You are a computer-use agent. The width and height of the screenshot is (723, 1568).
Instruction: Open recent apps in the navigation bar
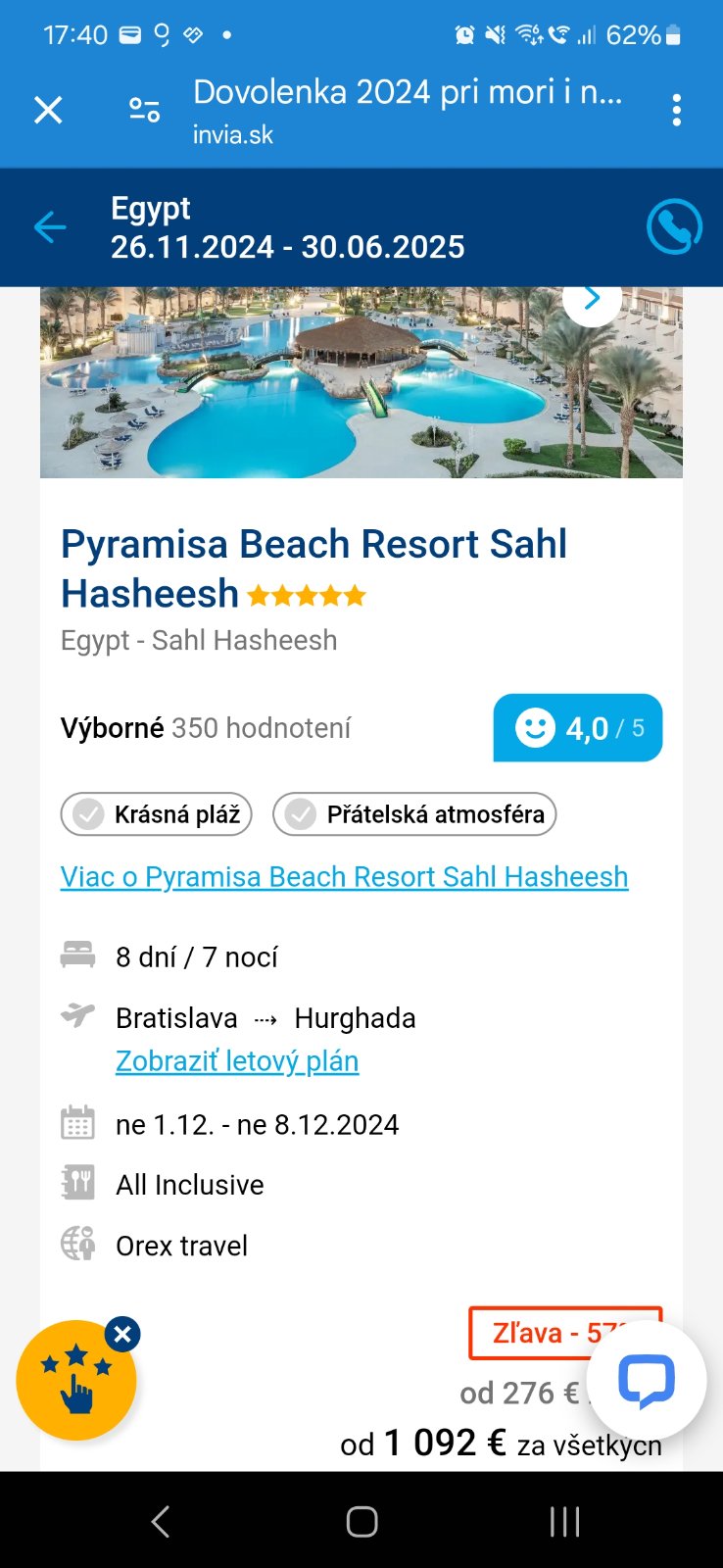pos(564,1521)
